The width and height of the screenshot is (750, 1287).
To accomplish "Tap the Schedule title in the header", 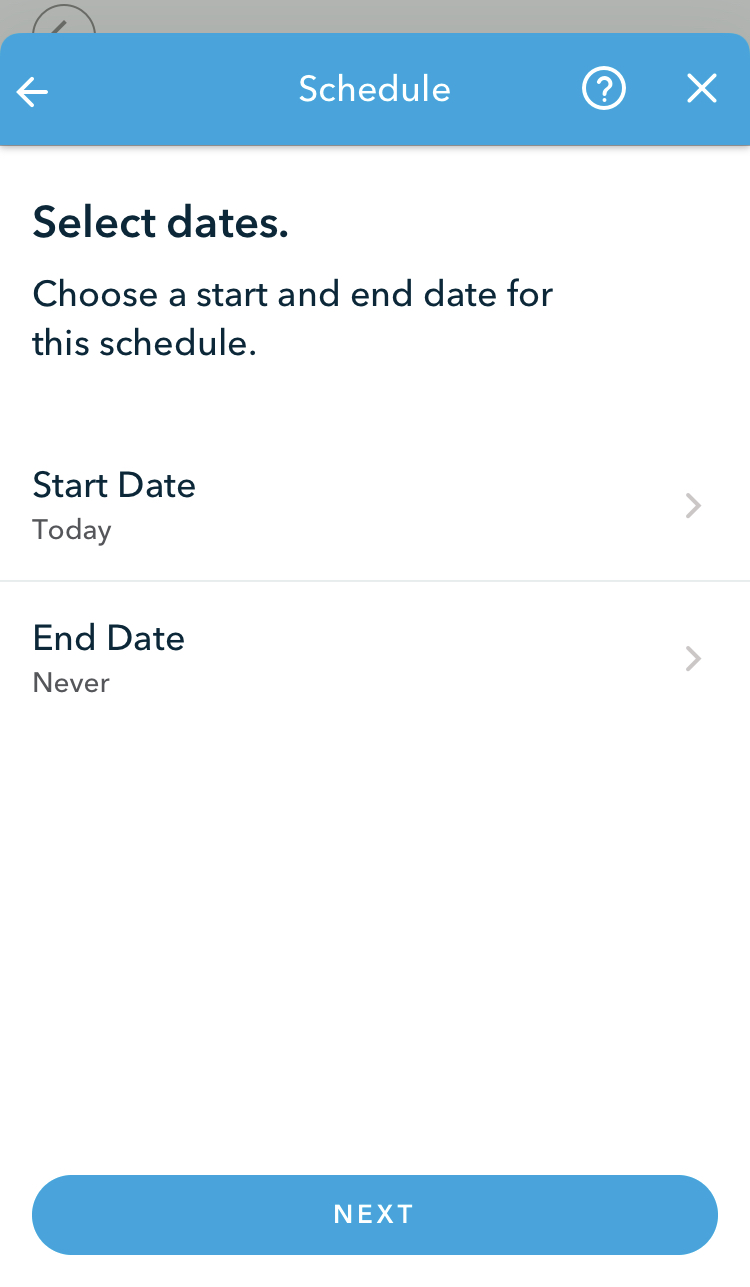I will pyautogui.click(x=374, y=89).
